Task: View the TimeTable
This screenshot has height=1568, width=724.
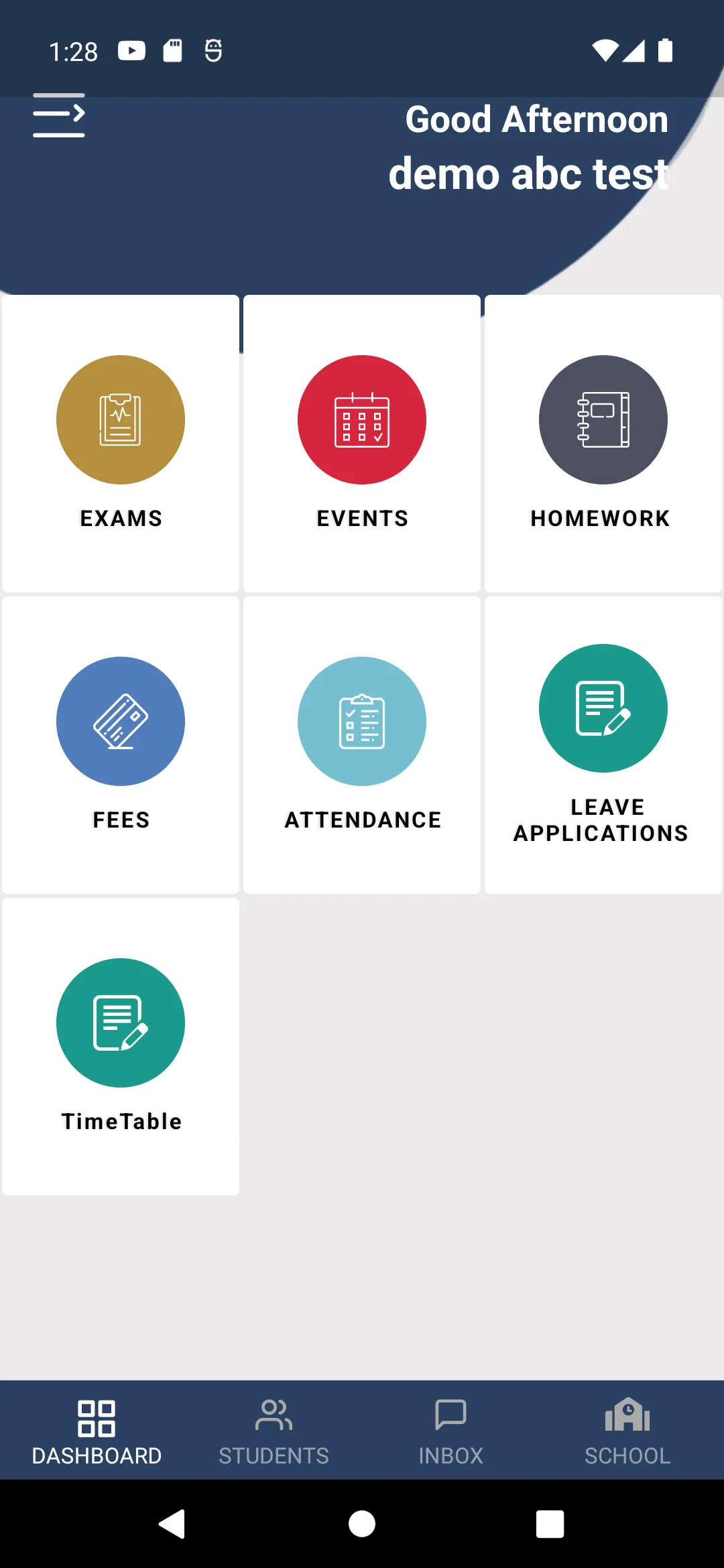Action: [x=121, y=1046]
